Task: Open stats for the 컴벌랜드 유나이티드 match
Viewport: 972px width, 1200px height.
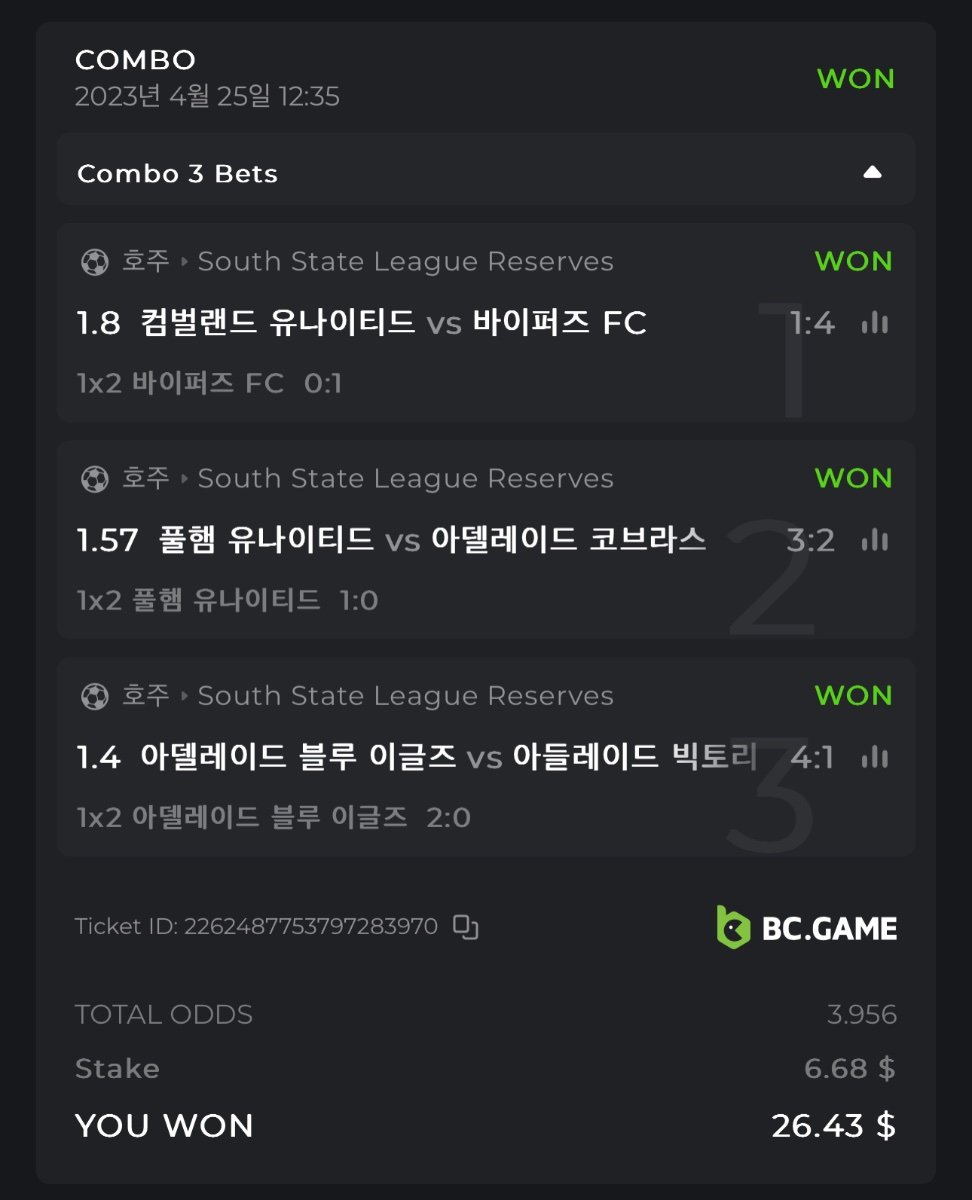Action: coord(875,322)
